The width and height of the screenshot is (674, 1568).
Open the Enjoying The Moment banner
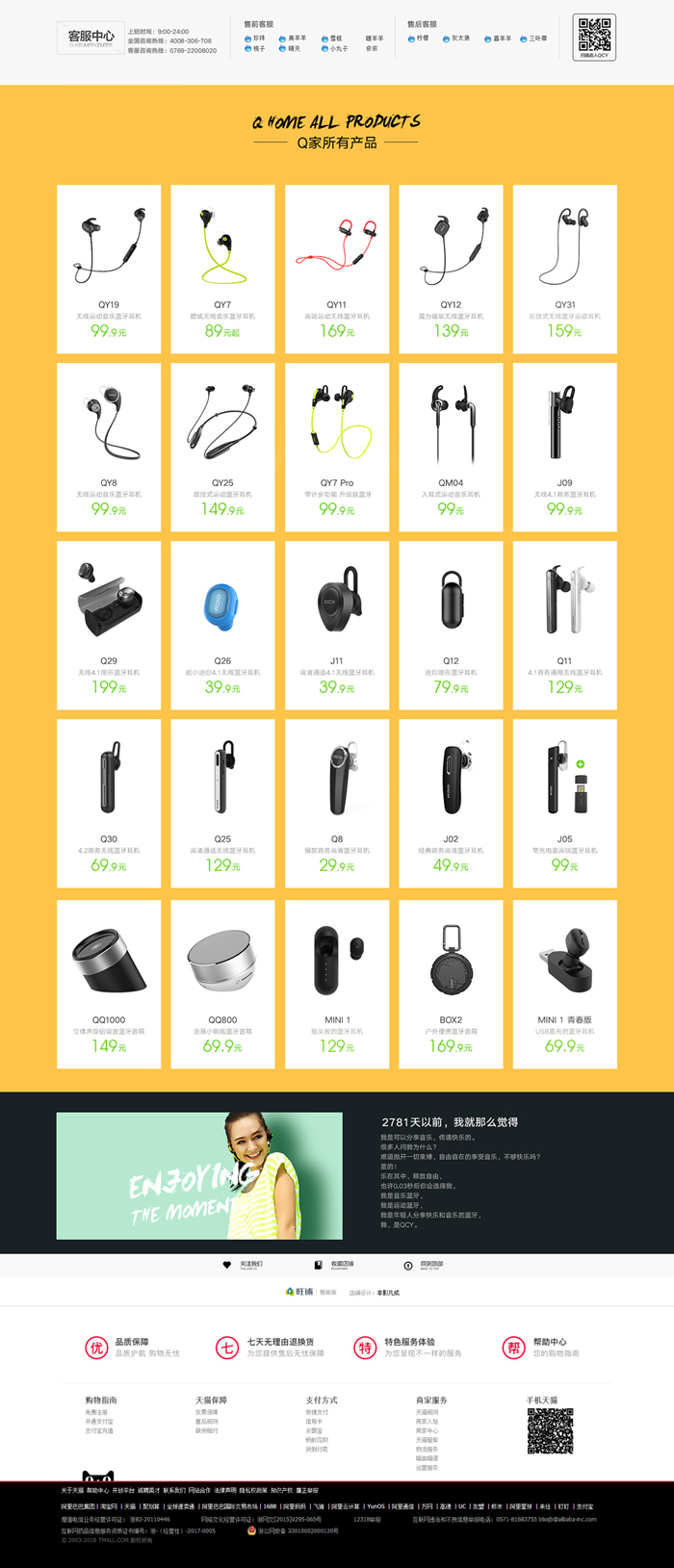click(x=199, y=1175)
